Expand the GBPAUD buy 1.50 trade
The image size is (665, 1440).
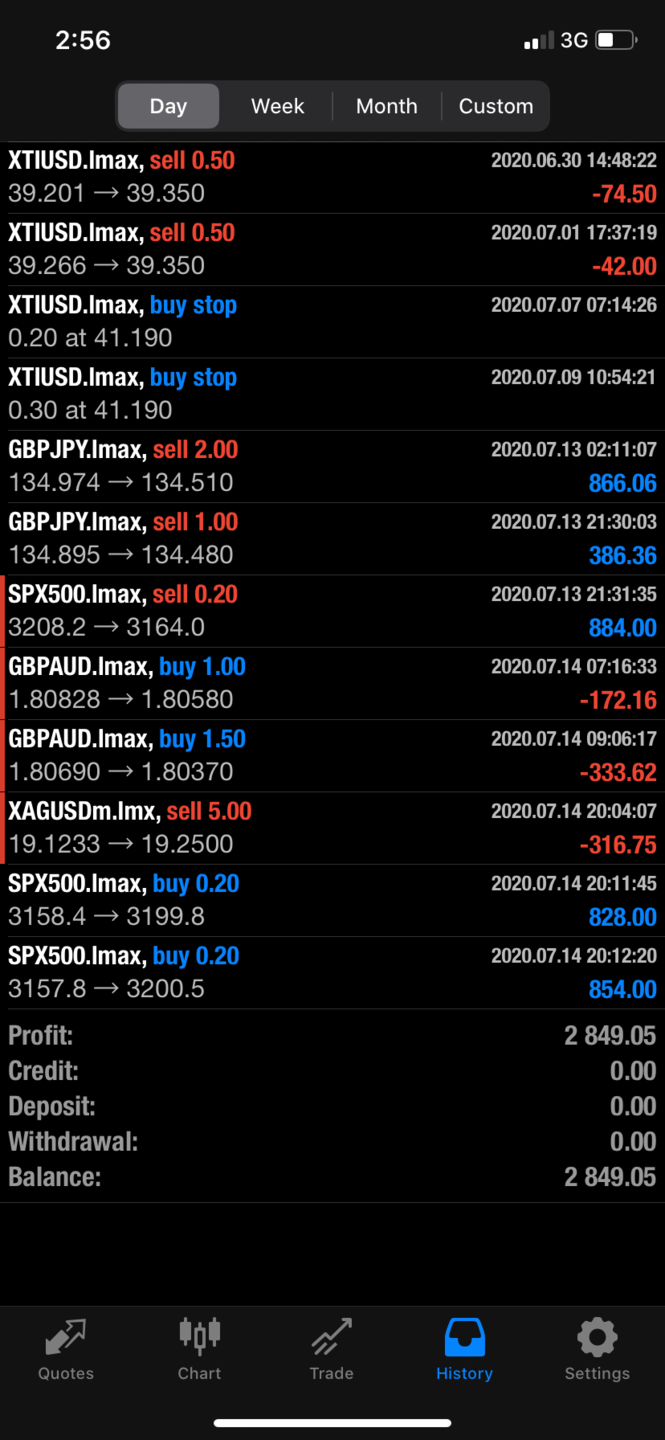coord(332,756)
